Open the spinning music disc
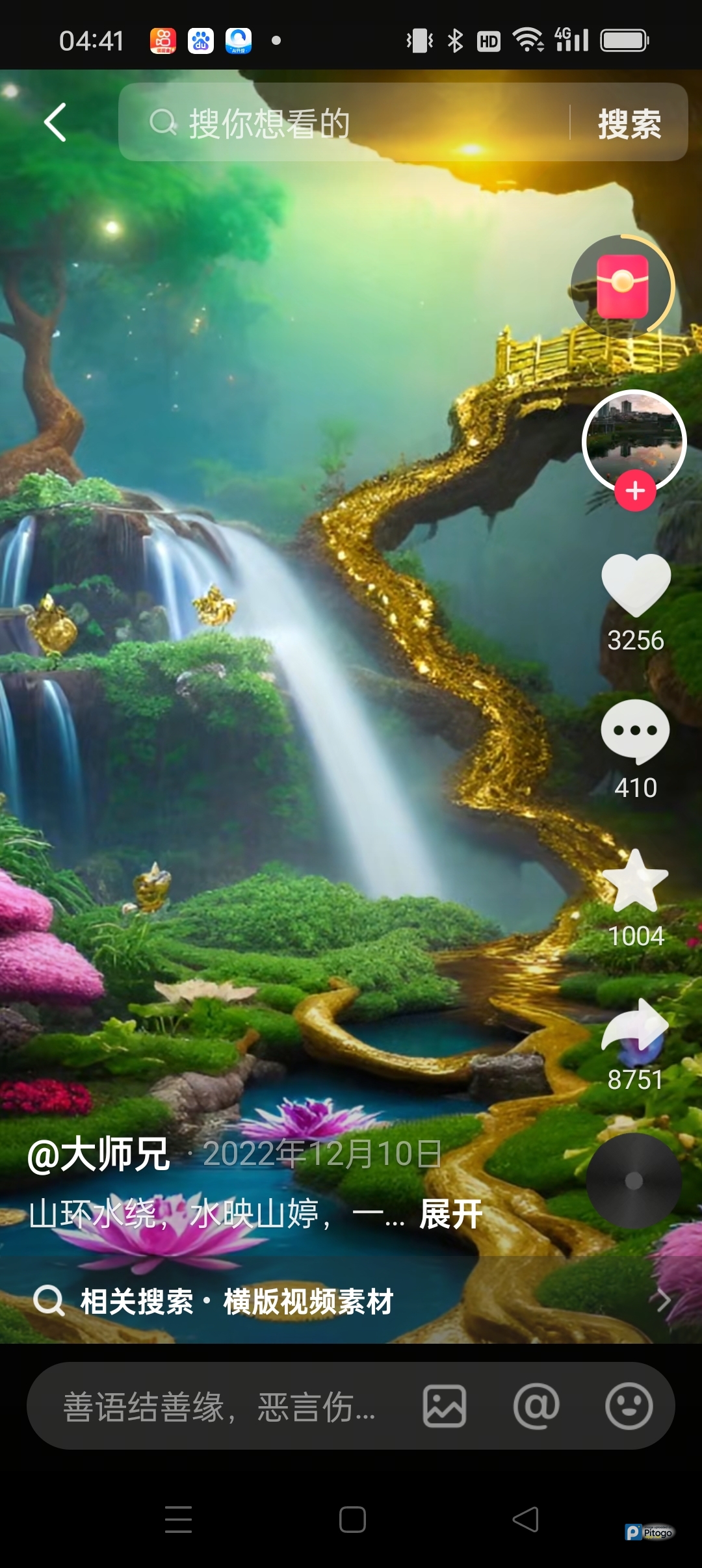 634,1181
